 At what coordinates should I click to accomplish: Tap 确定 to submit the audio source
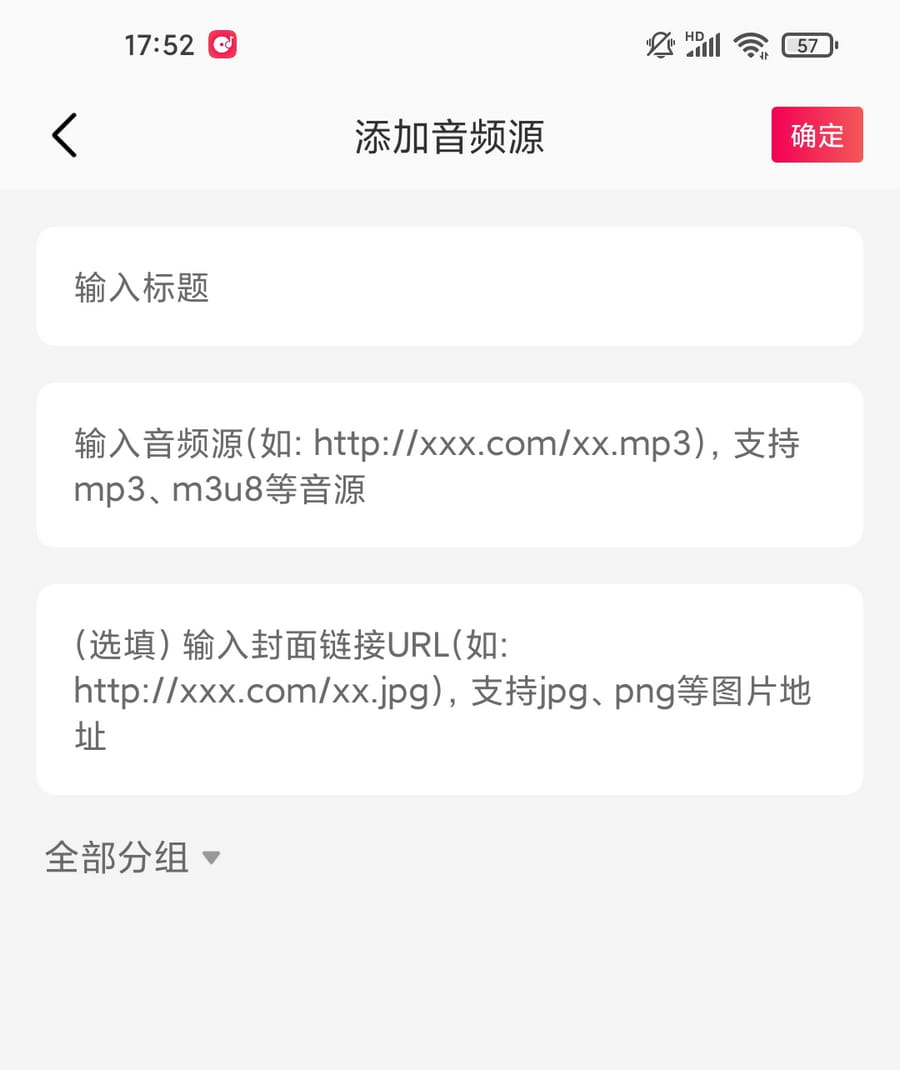click(x=817, y=134)
